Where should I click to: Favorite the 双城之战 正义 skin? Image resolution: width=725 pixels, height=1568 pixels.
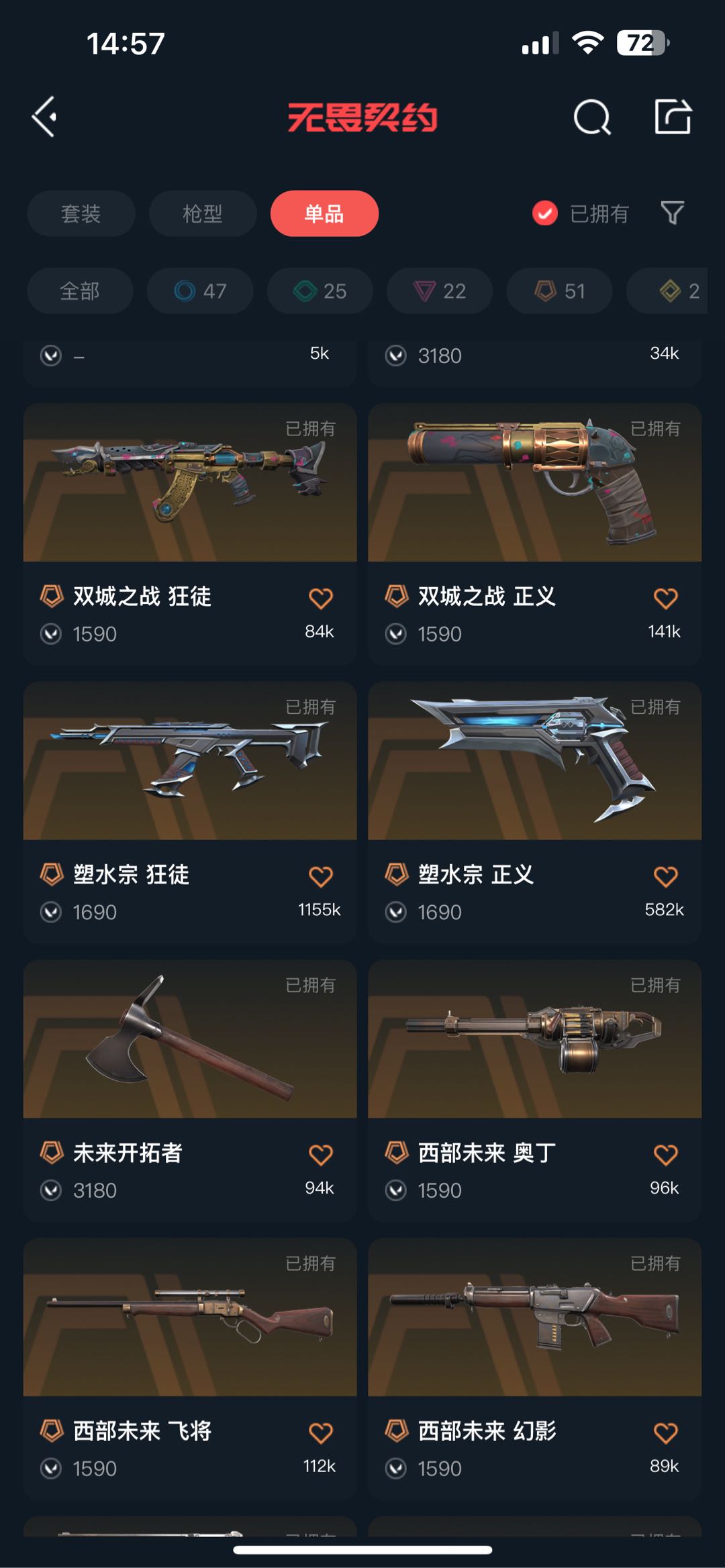[x=665, y=598]
